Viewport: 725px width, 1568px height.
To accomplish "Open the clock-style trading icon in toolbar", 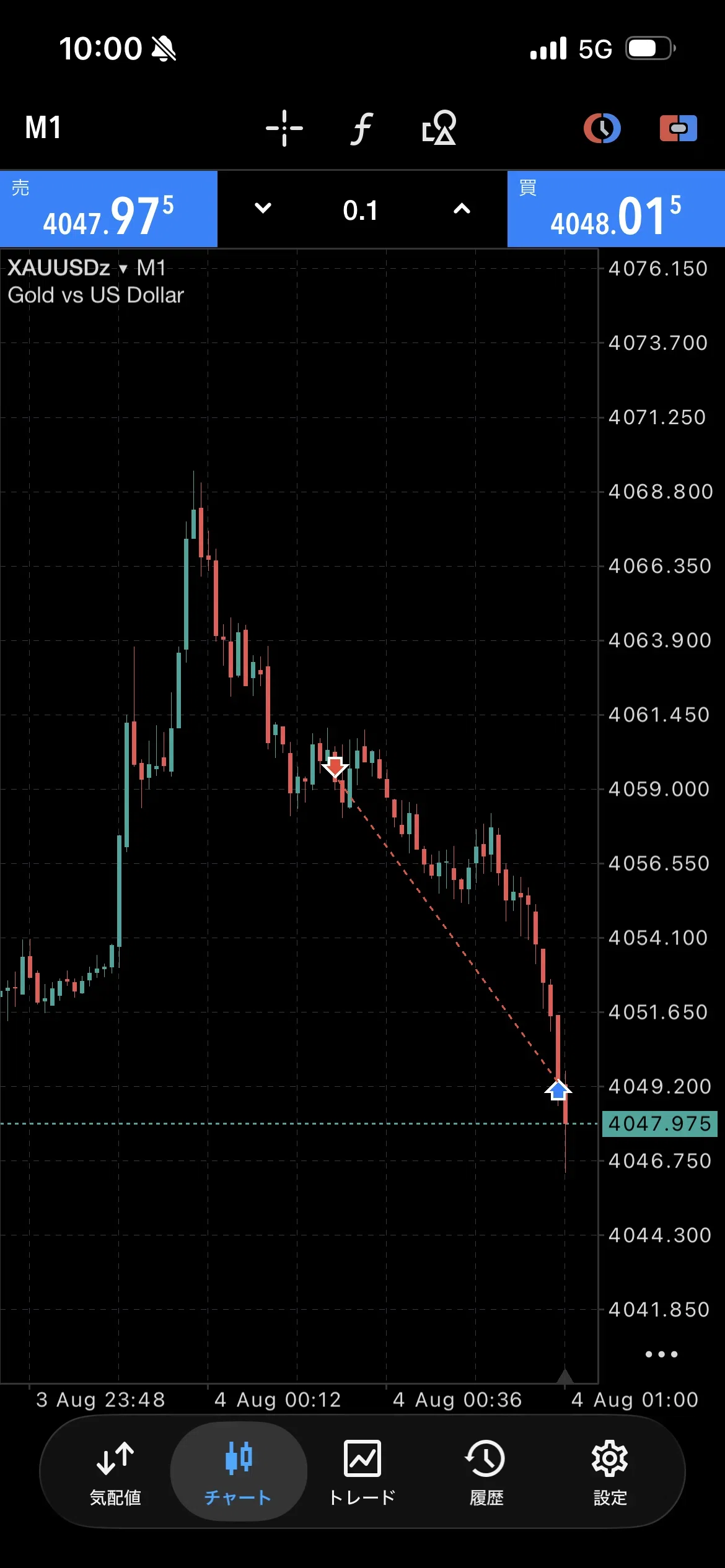I will [602, 128].
